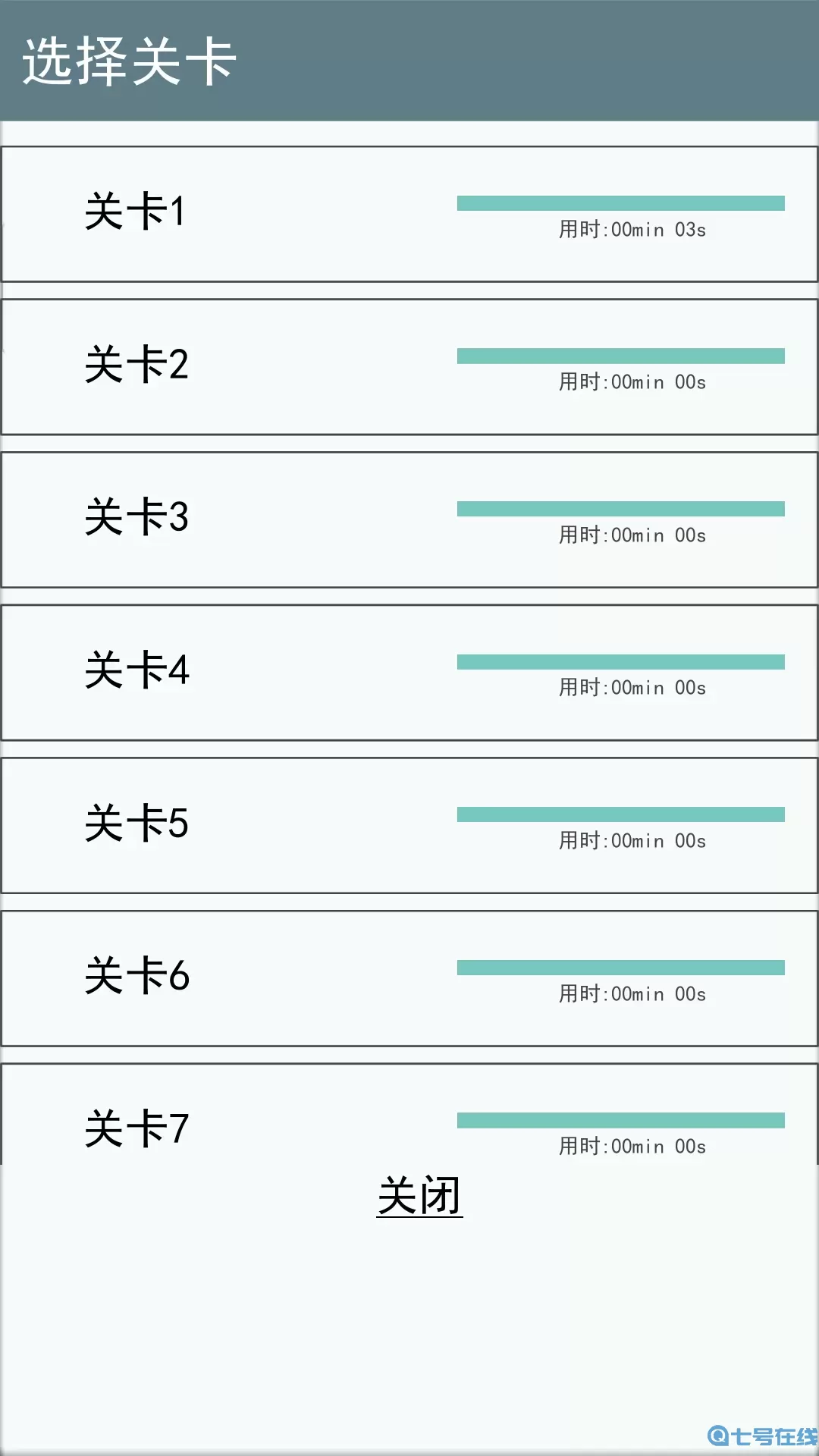Click the time label of 关卡5
Screen dimensions: 819x1456
pyautogui.click(x=631, y=840)
